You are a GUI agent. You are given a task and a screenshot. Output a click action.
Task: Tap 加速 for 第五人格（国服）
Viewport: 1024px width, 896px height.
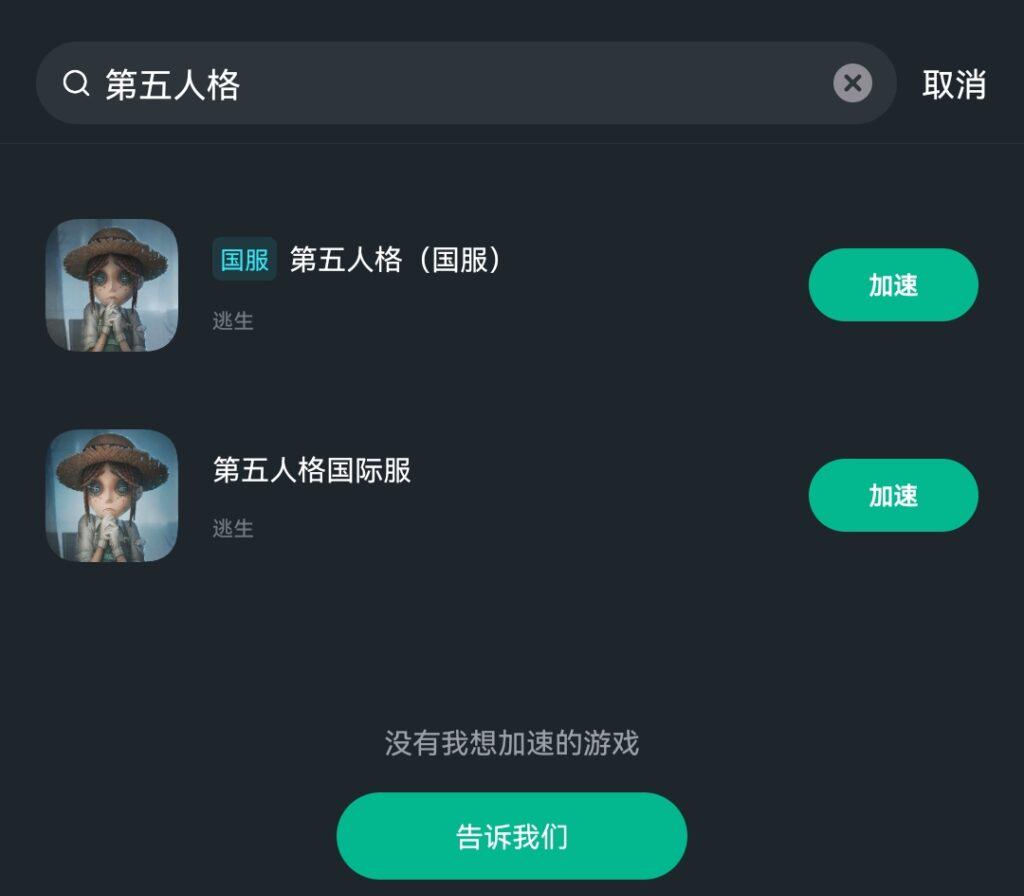[x=892, y=285]
